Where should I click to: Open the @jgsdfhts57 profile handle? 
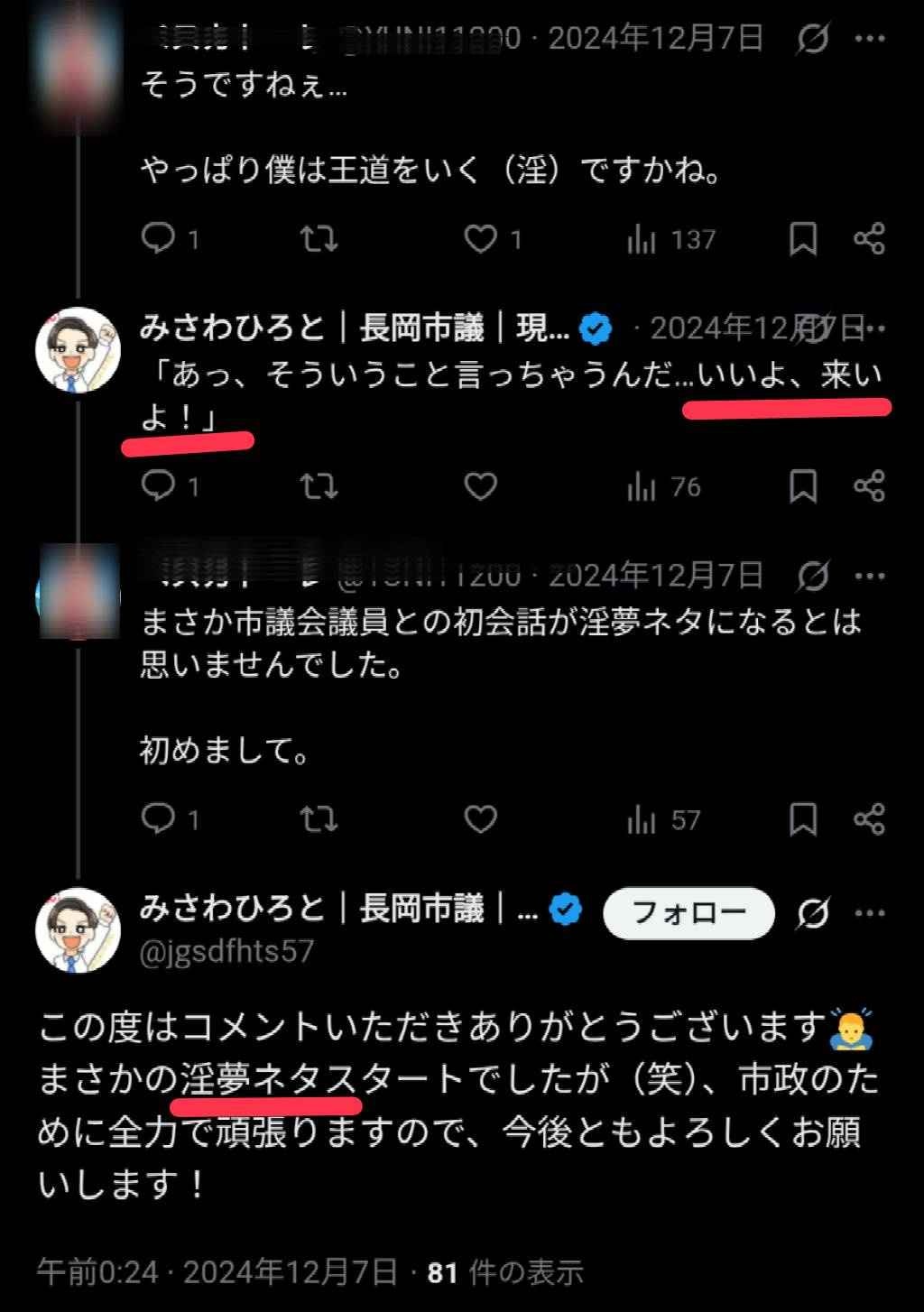coord(226,951)
